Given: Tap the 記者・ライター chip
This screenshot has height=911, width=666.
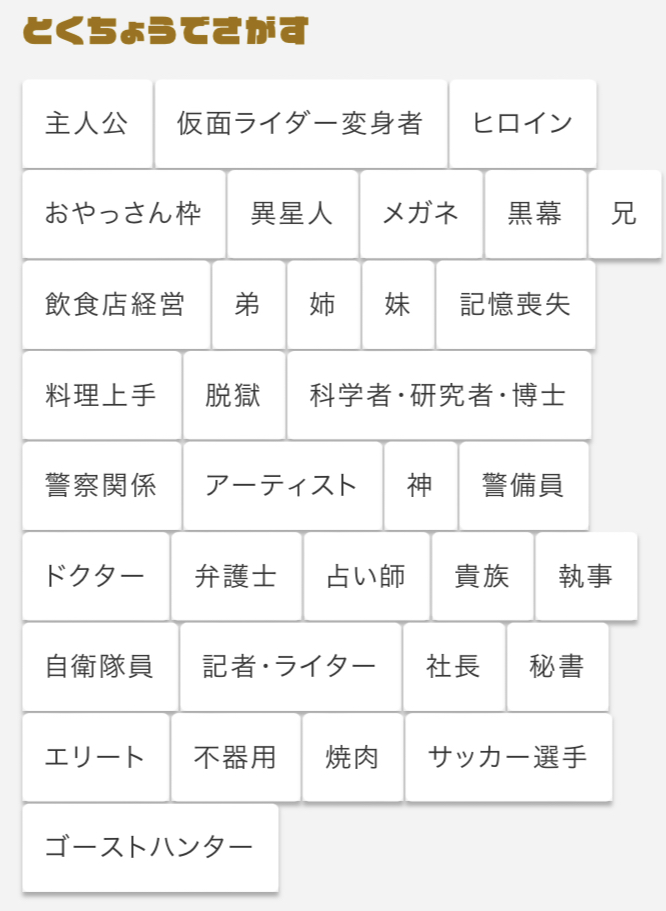Looking at the screenshot, I should 291,666.
